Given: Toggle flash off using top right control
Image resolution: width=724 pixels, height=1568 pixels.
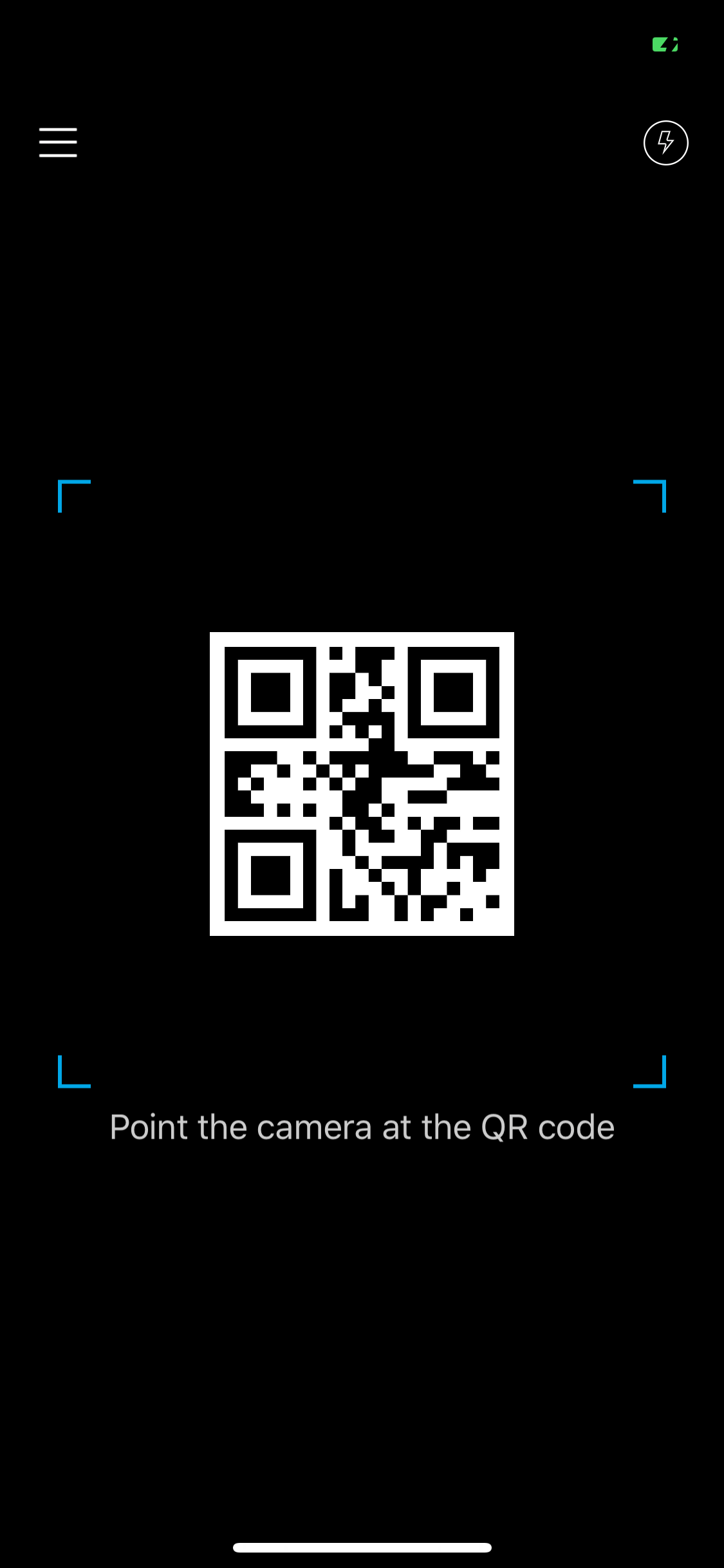Looking at the screenshot, I should pyautogui.click(x=666, y=143).
